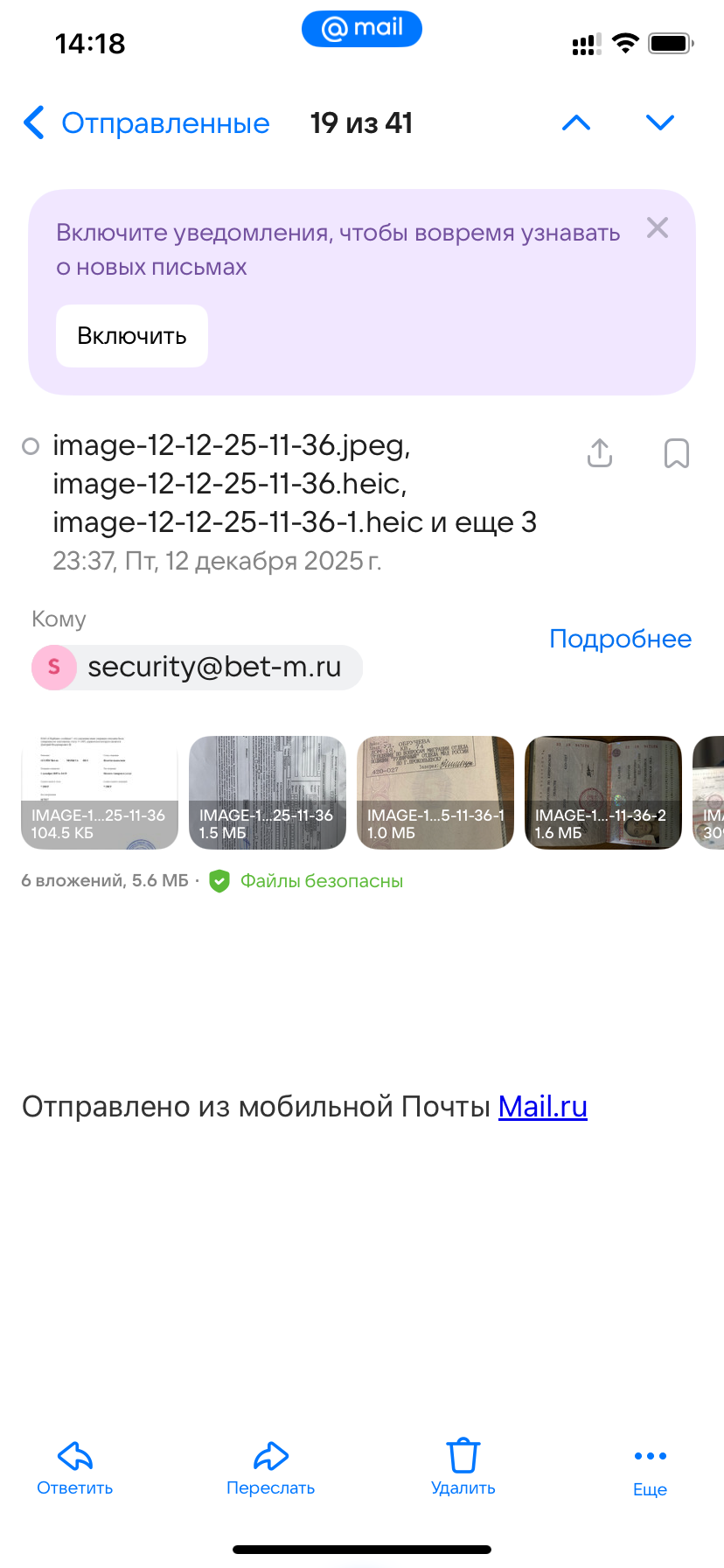Viewport: 724px width, 1568px height.
Task: Open the 1.6 МБ image attachment
Action: 603,793
